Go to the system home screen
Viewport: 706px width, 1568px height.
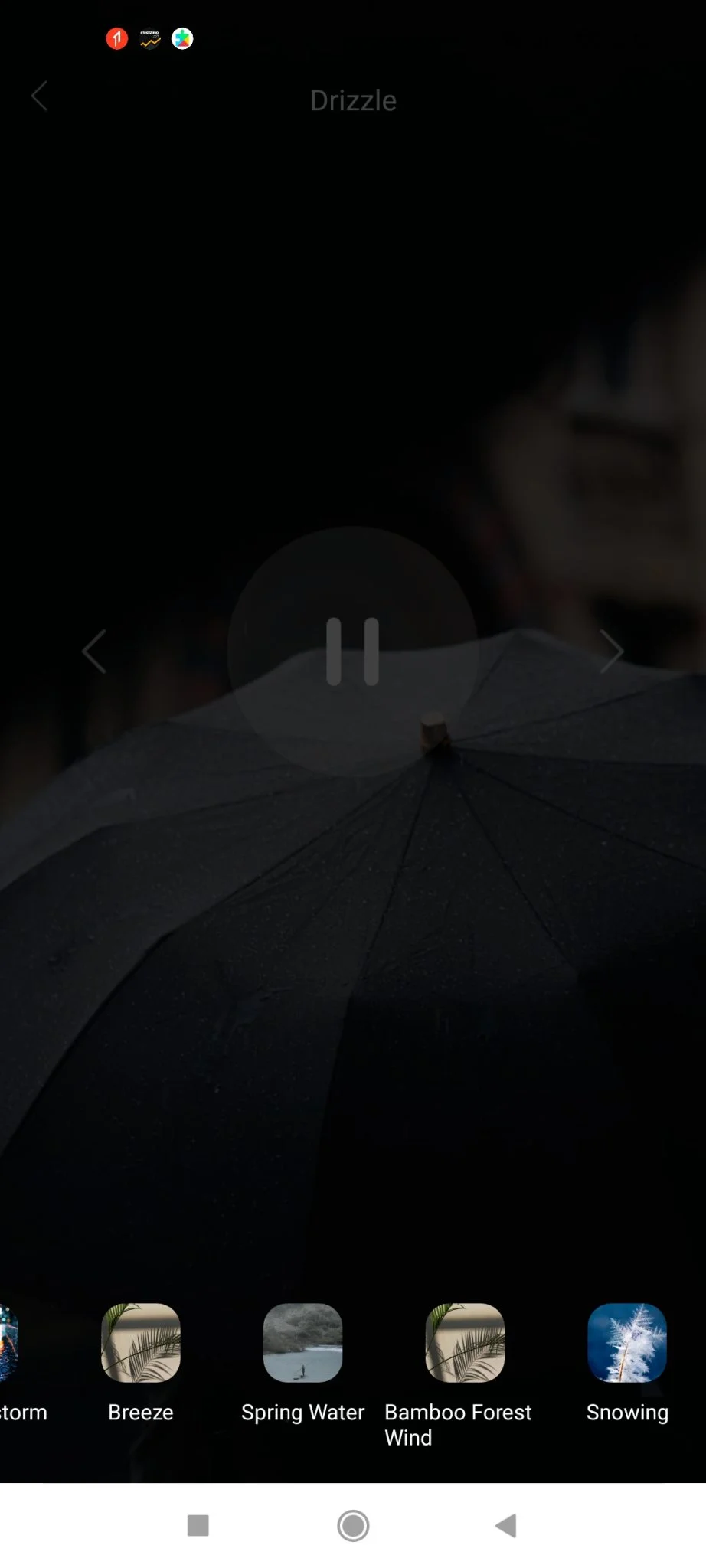(x=353, y=1525)
